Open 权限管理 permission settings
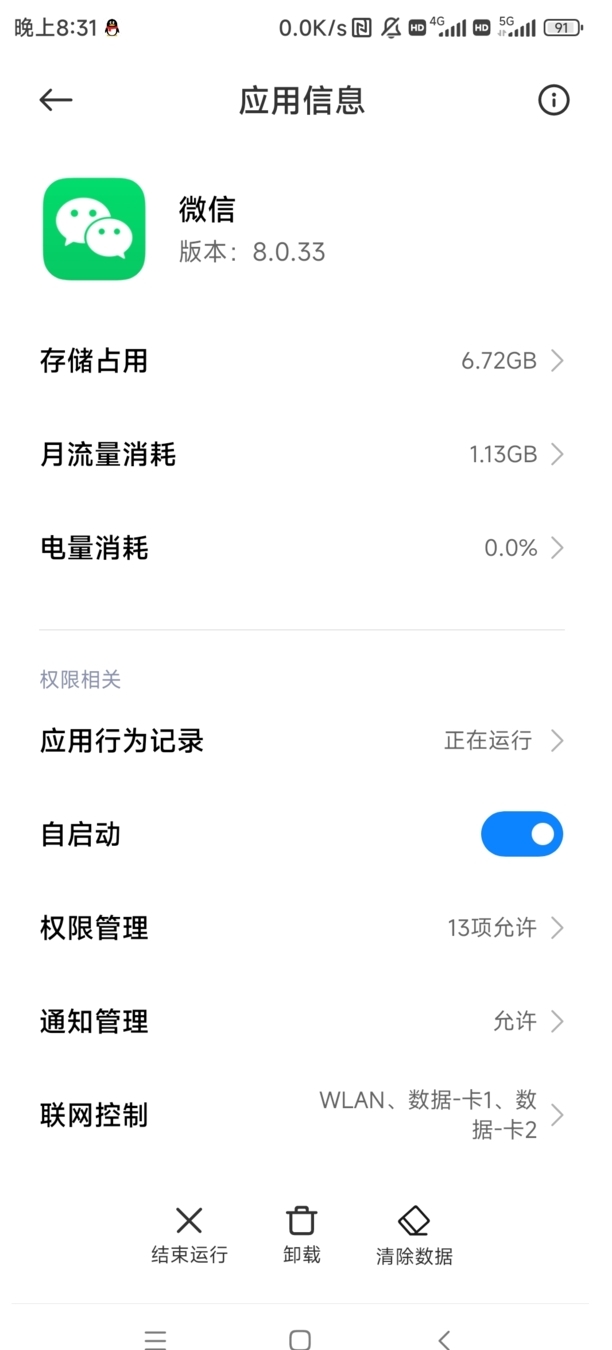Viewport: 612px width, 1350px height. click(x=302, y=928)
